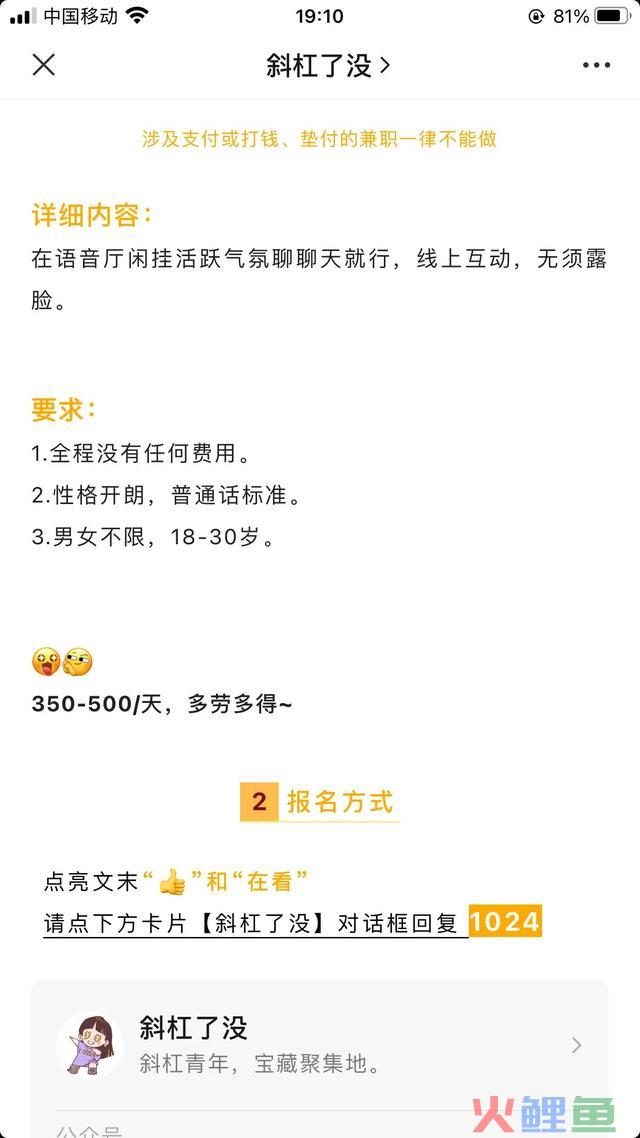Open the three-dot overflow menu

pyautogui.click(x=596, y=65)
